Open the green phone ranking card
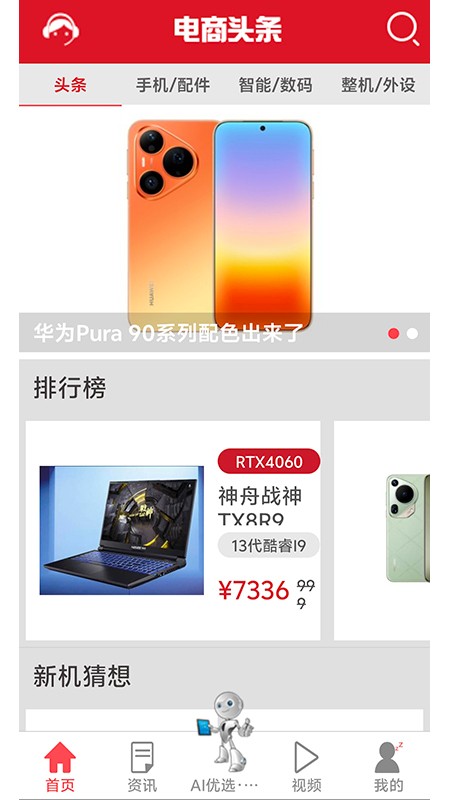This screenshot has width=450, height=800. [x=382, y=530]
